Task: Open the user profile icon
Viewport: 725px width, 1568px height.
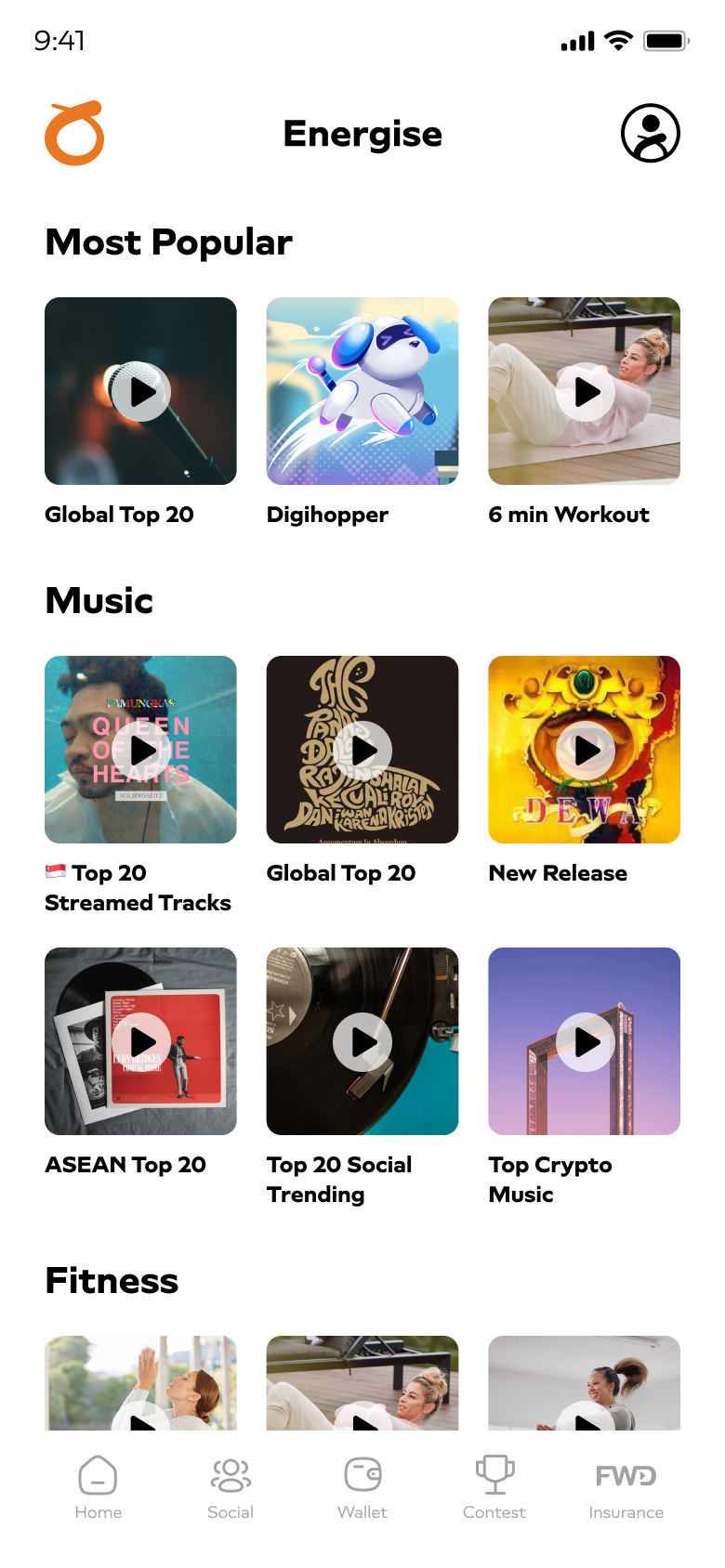Action: pyautogui.click(x=650, y=133)
